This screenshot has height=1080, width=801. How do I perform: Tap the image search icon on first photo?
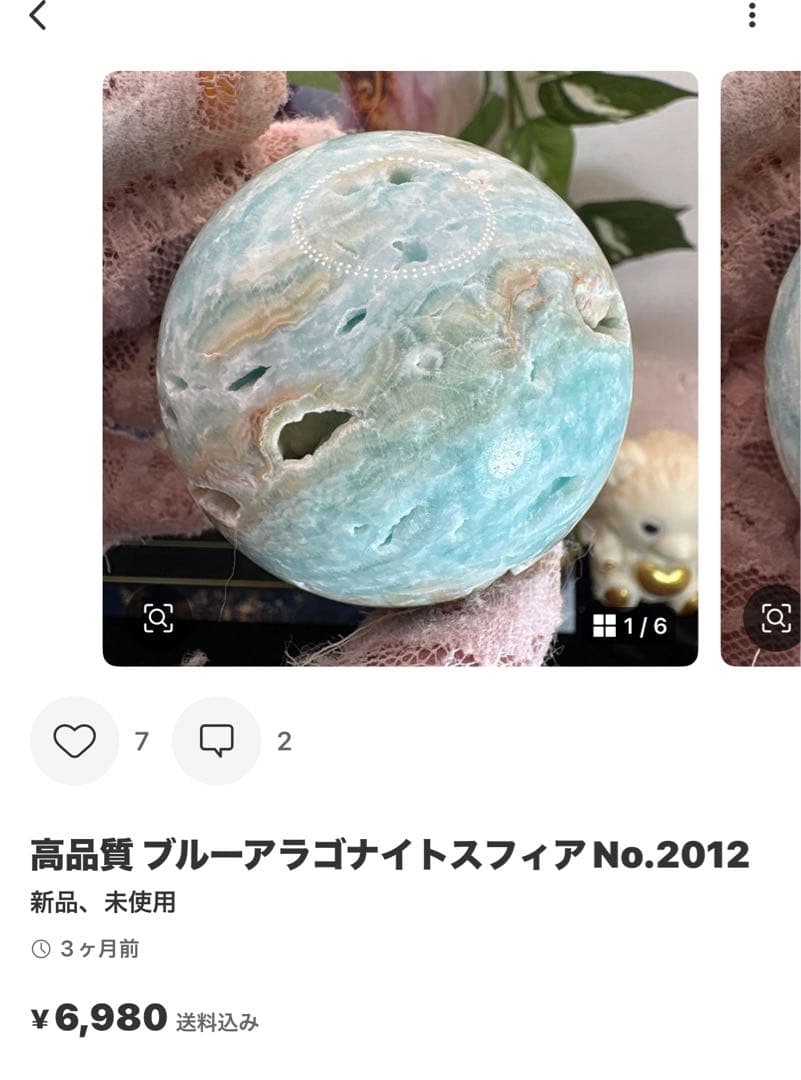(158, 618)
